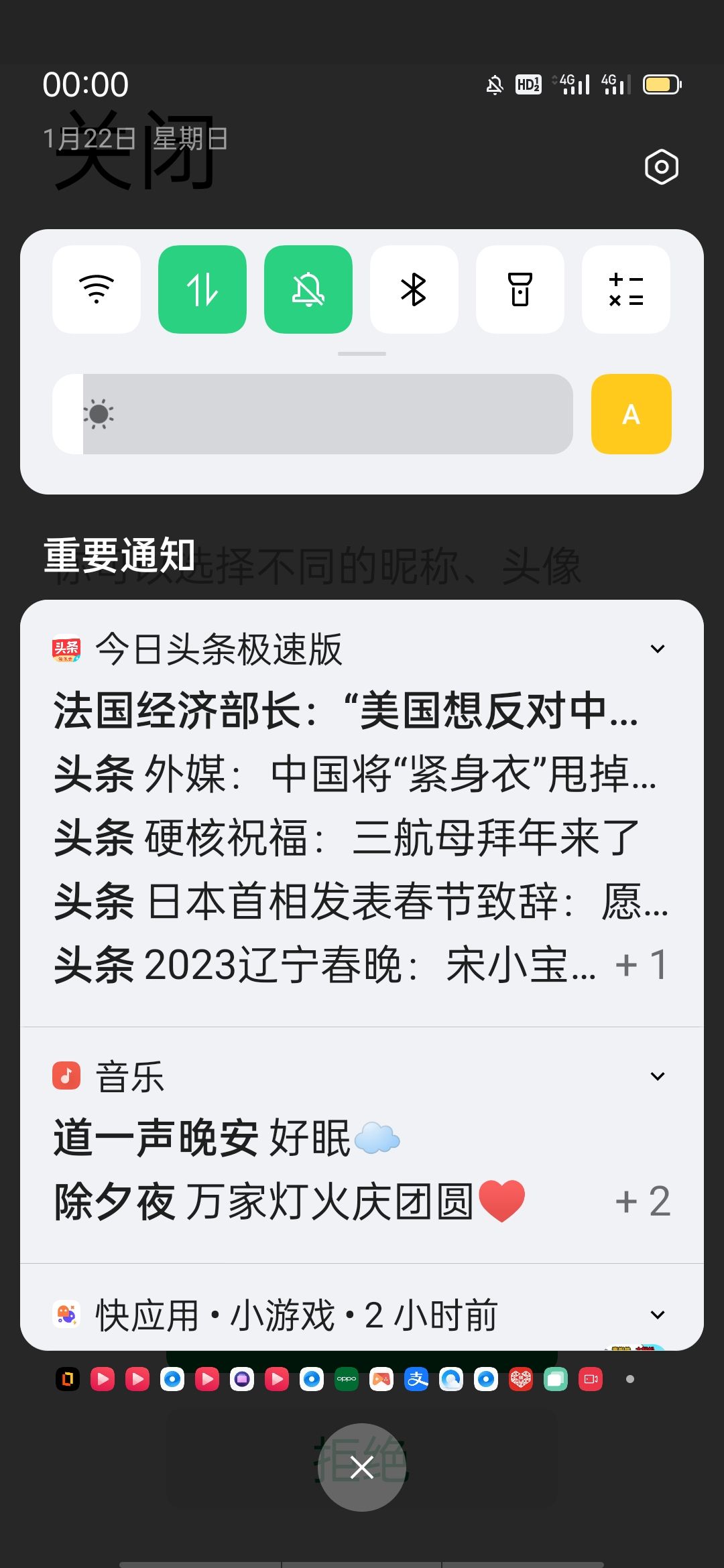Image resolution: width=724 pixels, height=1568 pixels.
Task: Open 除夕夜 万家灯火庆团圆 music notification
Action: tap(290, 1201)
